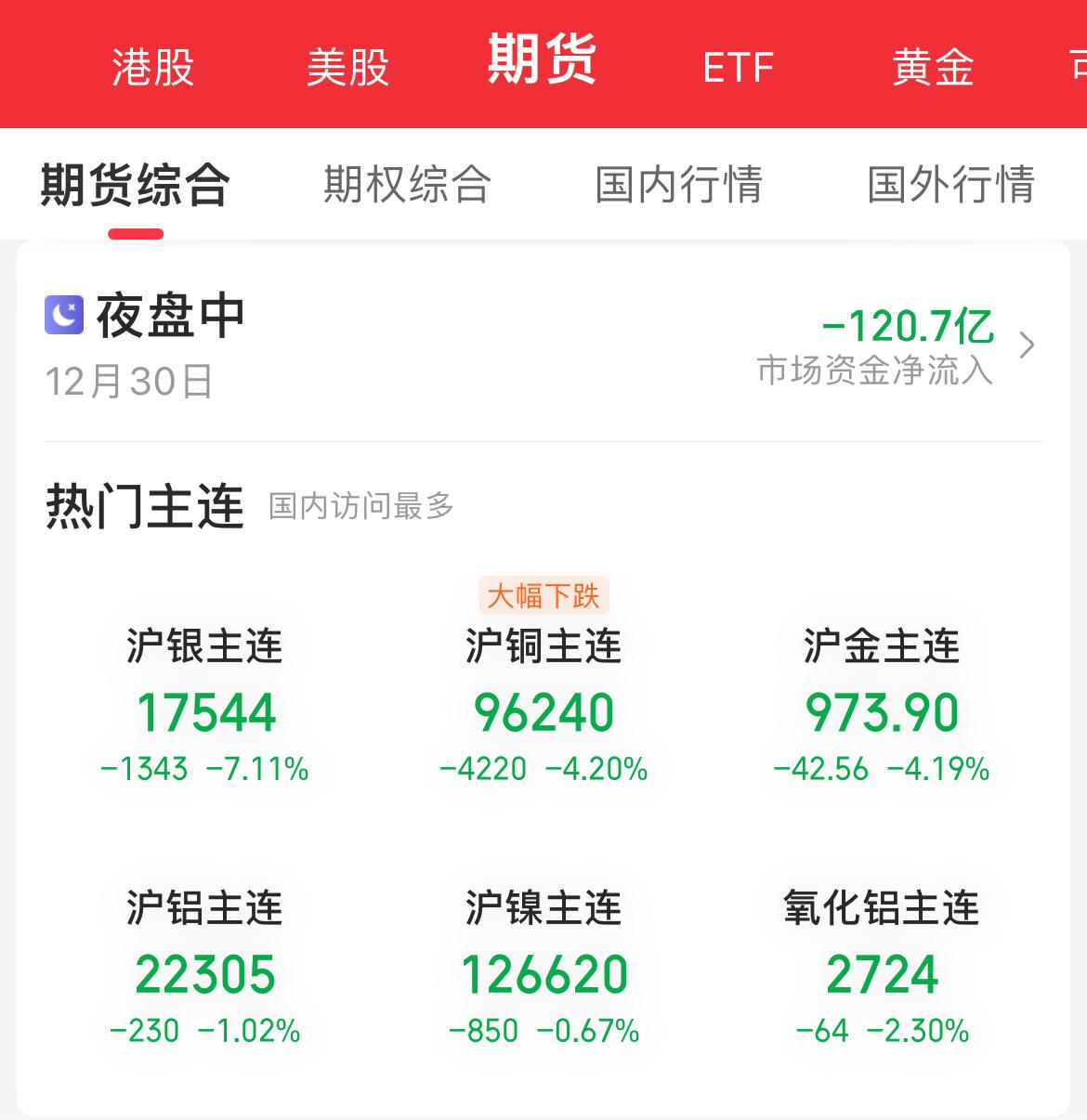Open 沪镍主连 price details
Image resolution: width=1087 pixels, height=1120 pixels.
543,966
